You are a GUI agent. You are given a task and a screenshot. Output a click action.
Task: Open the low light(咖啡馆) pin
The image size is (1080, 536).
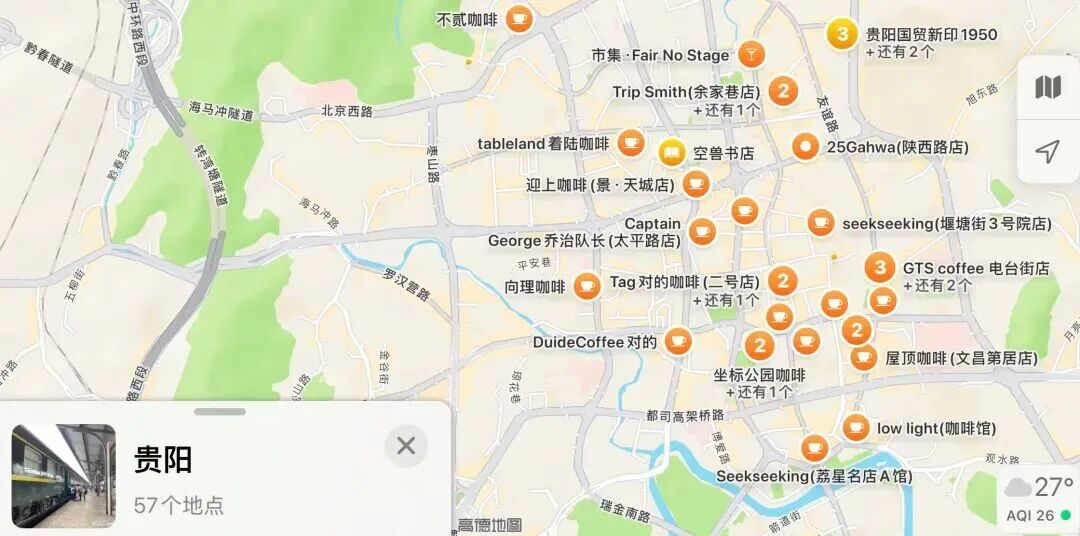click(855, 427)
